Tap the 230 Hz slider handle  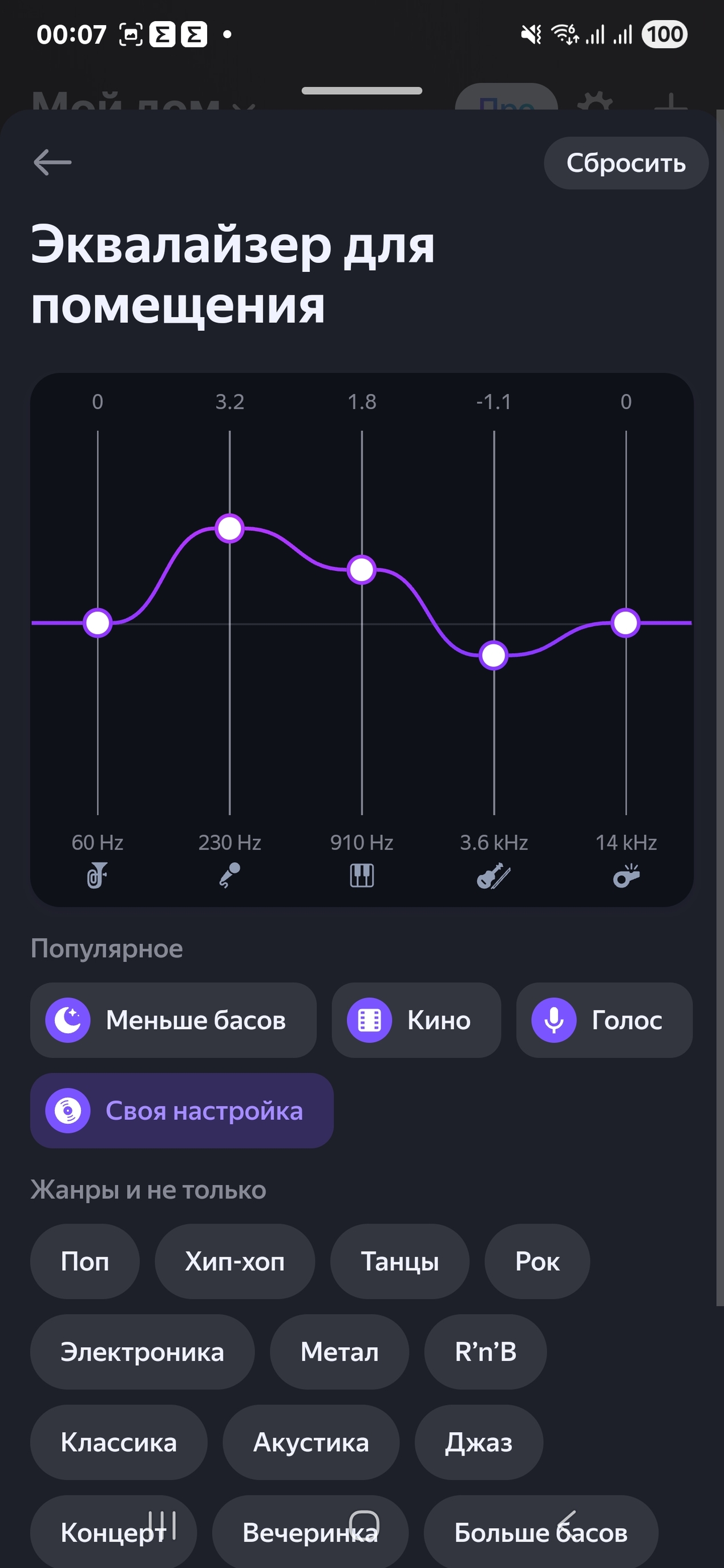229,529
